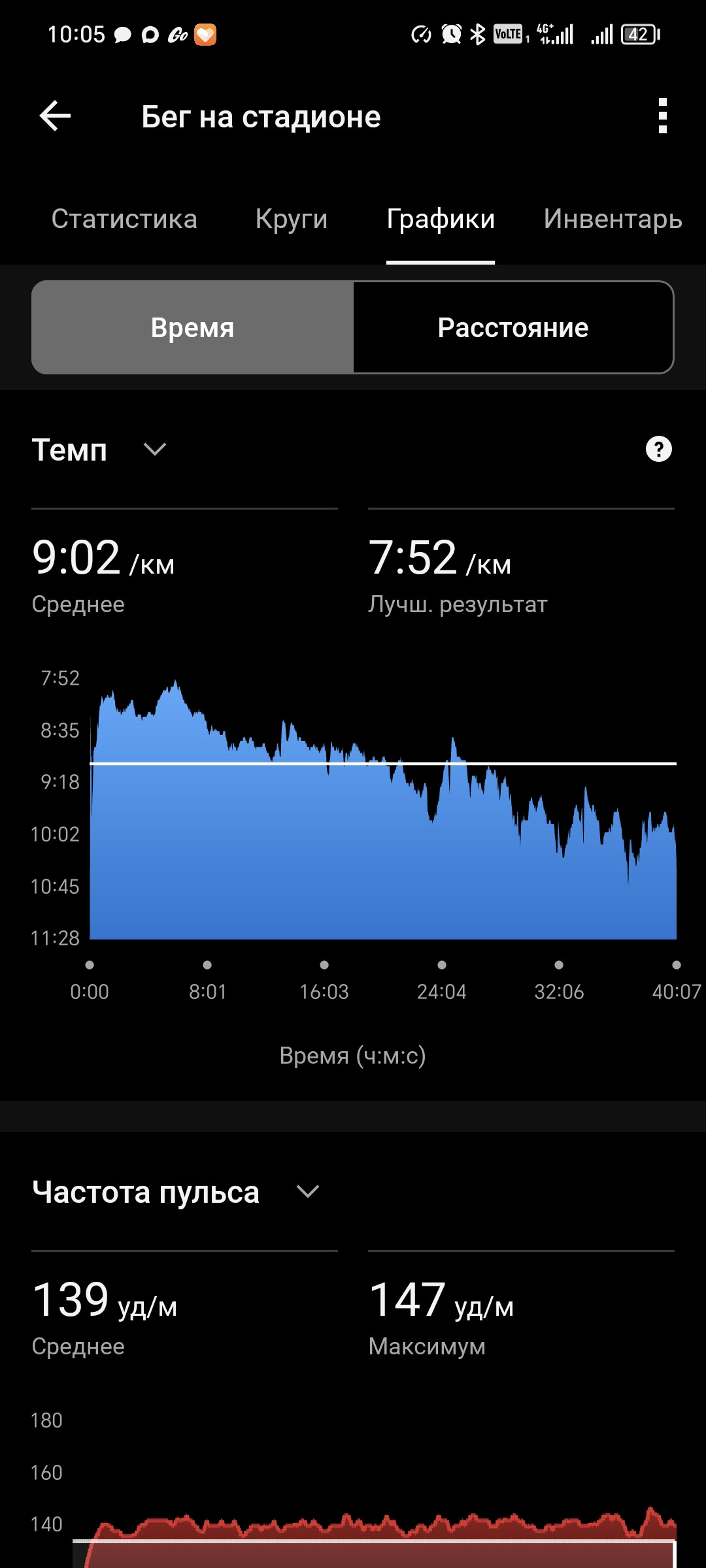Expand the Частота пульса dropdown

(308, 1192)
